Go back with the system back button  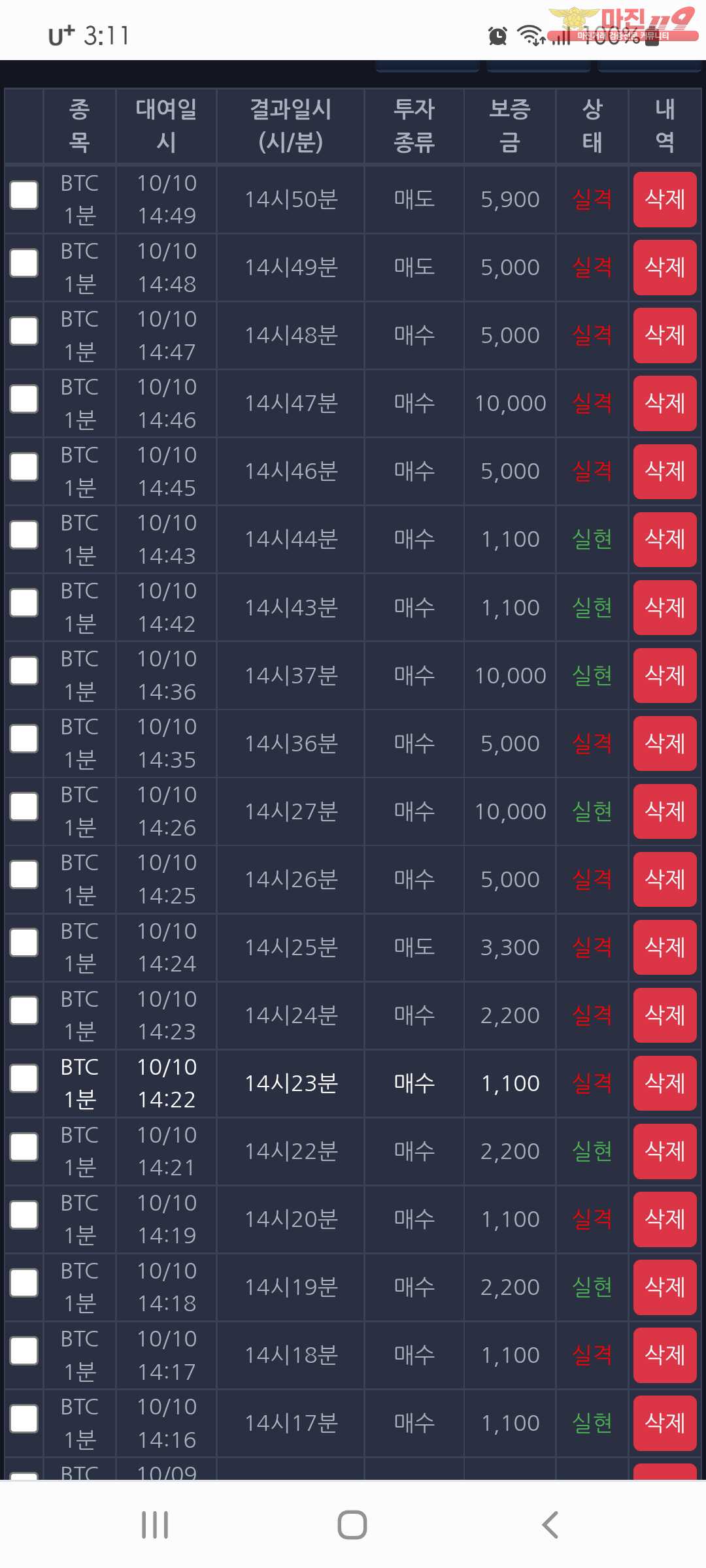[550, 1525]
